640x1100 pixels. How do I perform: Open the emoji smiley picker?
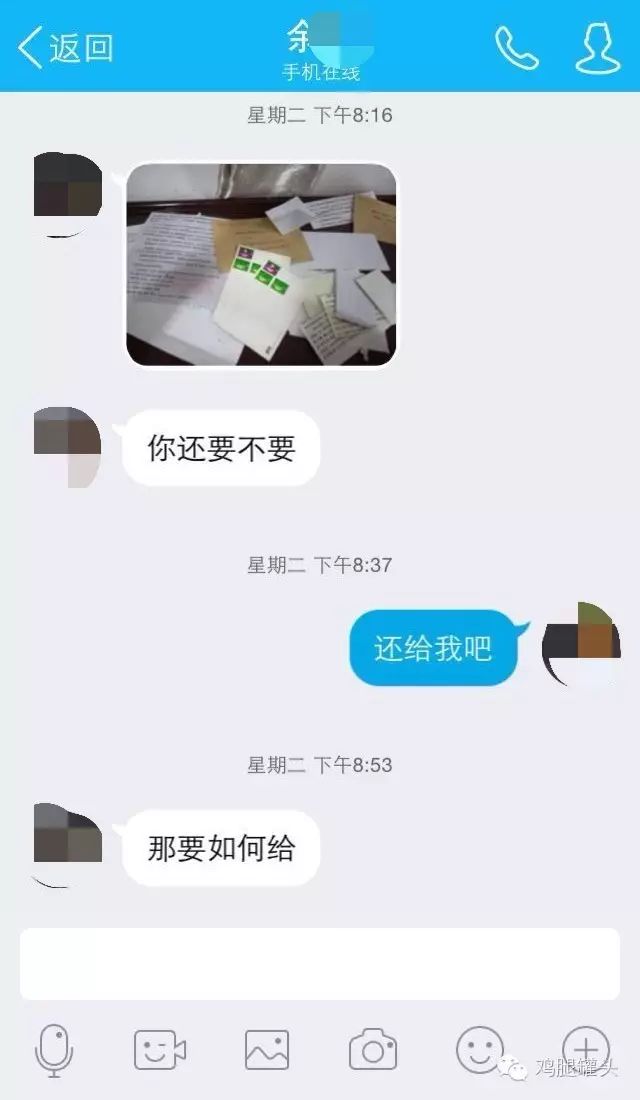480,1050
